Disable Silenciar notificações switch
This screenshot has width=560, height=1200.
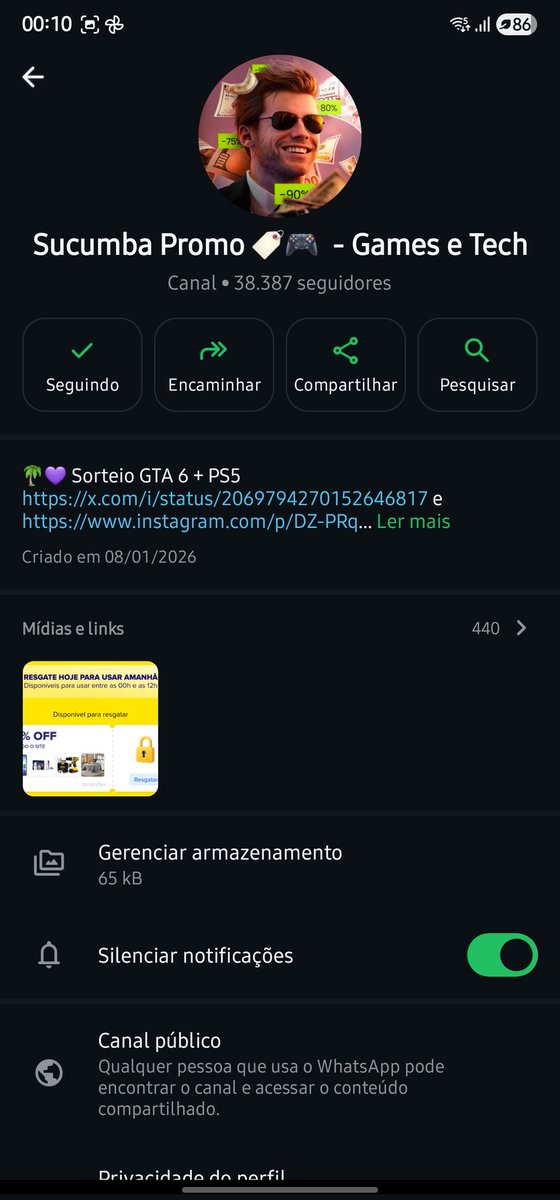(502, 955)
